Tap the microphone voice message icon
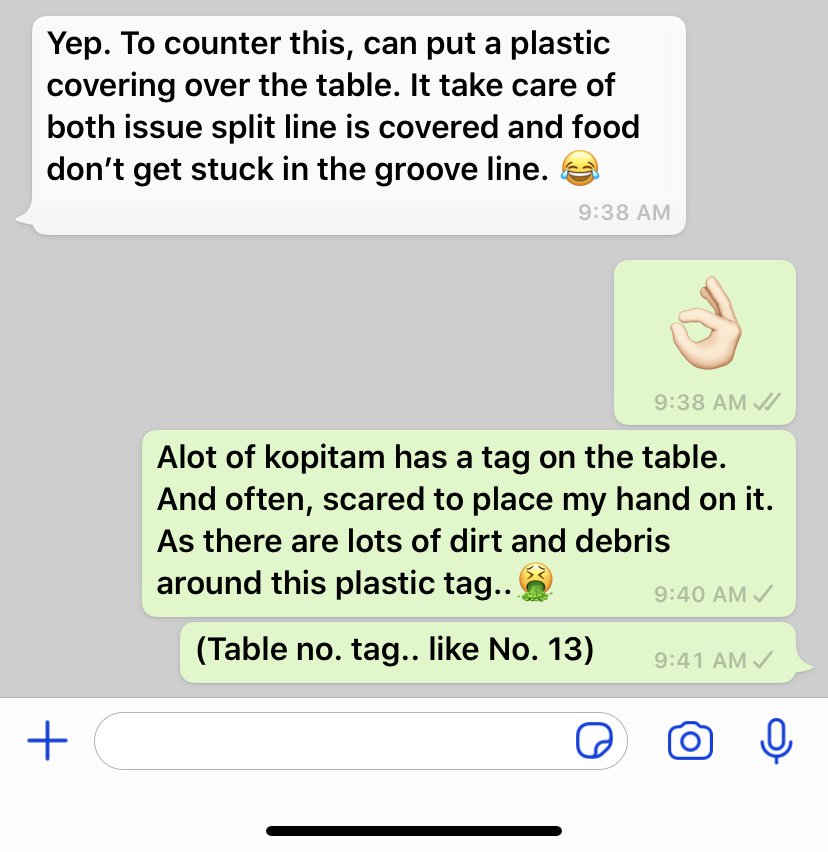Screen dimensions: 828x852 point(776,741)
